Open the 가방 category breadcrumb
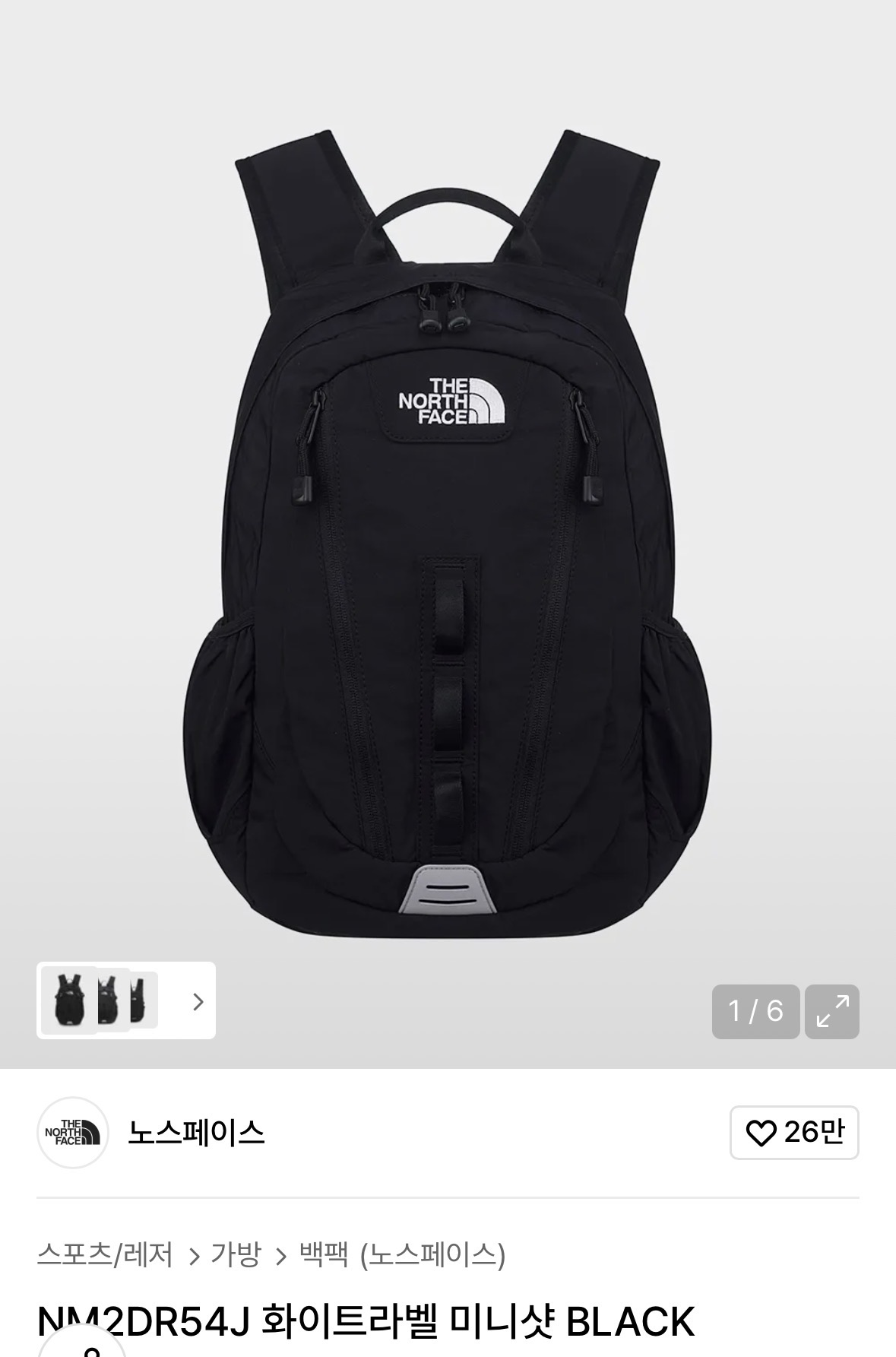 (236, 1254)
